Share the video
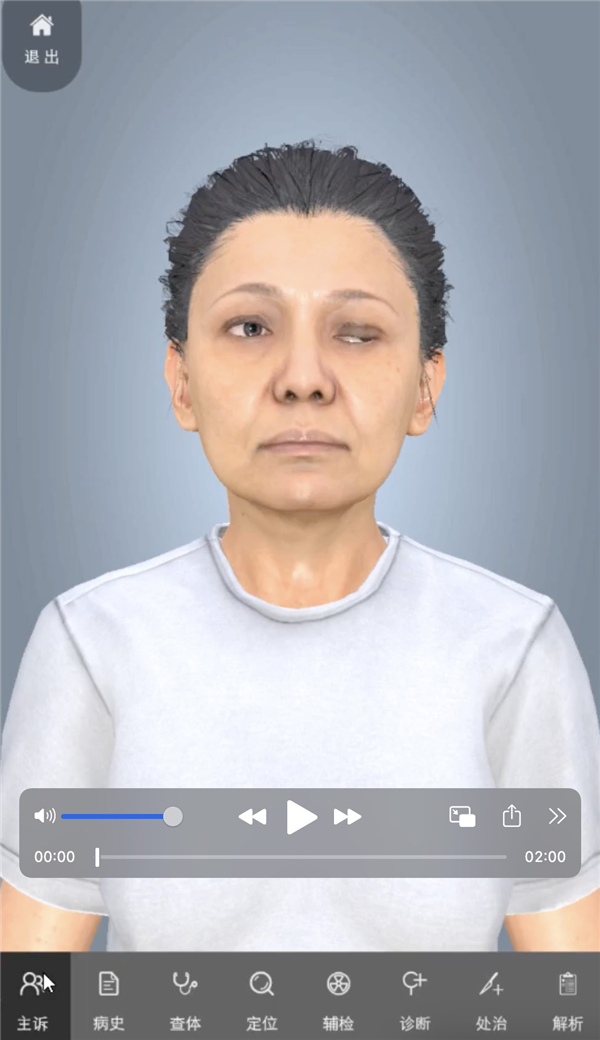Viewport: 600px width, 1040px height. (512, 816)
